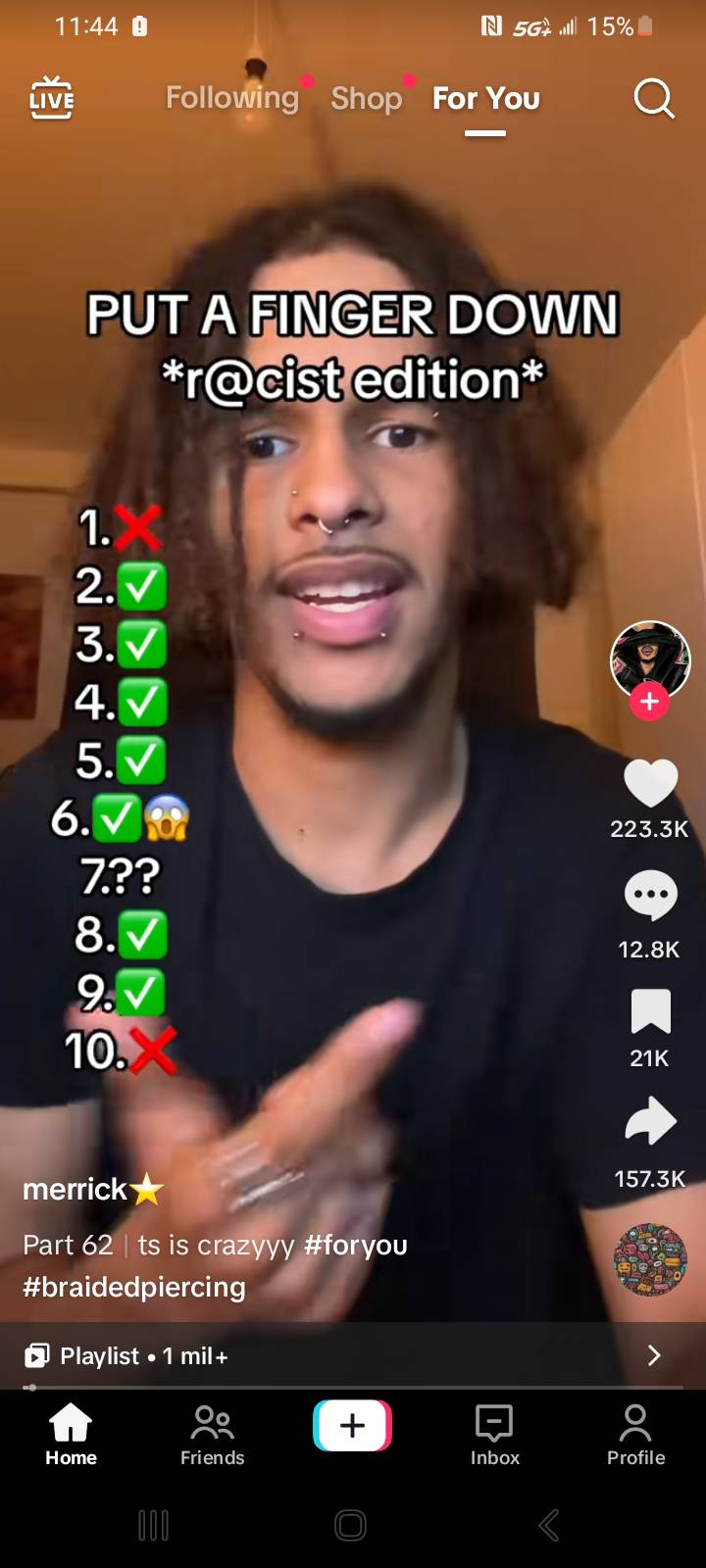The width and height of the screenshot is (706, 1568).
Task: Open the Playlist 1 mil+ row
Action: coord(343,1355)
